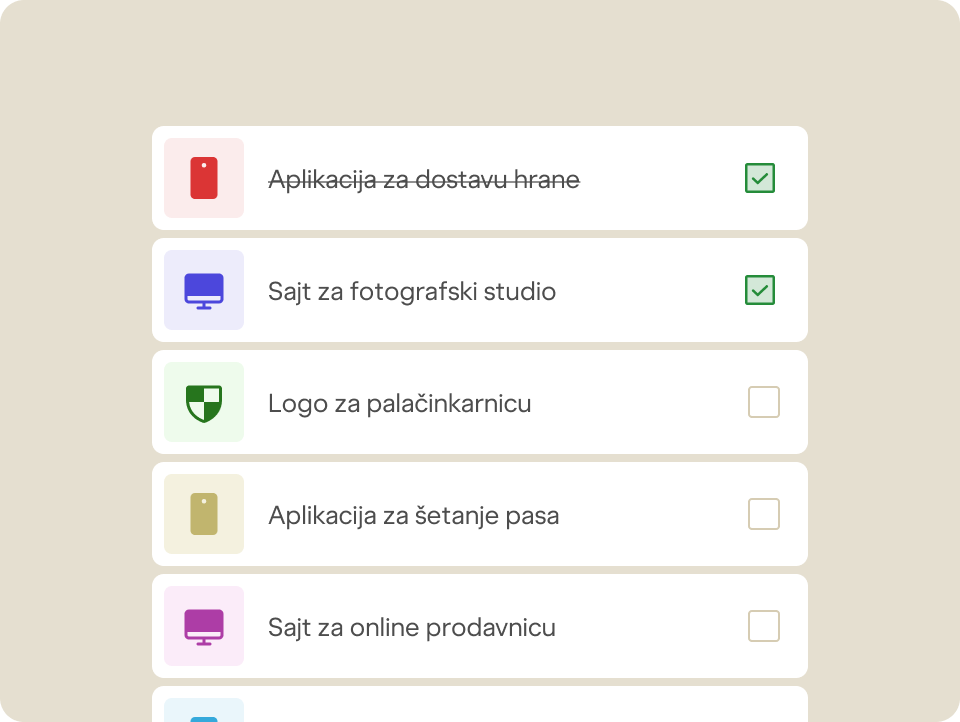The width and height of the screenshot is (960, 722).
Task: Tick the Sajt za online prodavnicu checkbox
Action: [764, 626]
